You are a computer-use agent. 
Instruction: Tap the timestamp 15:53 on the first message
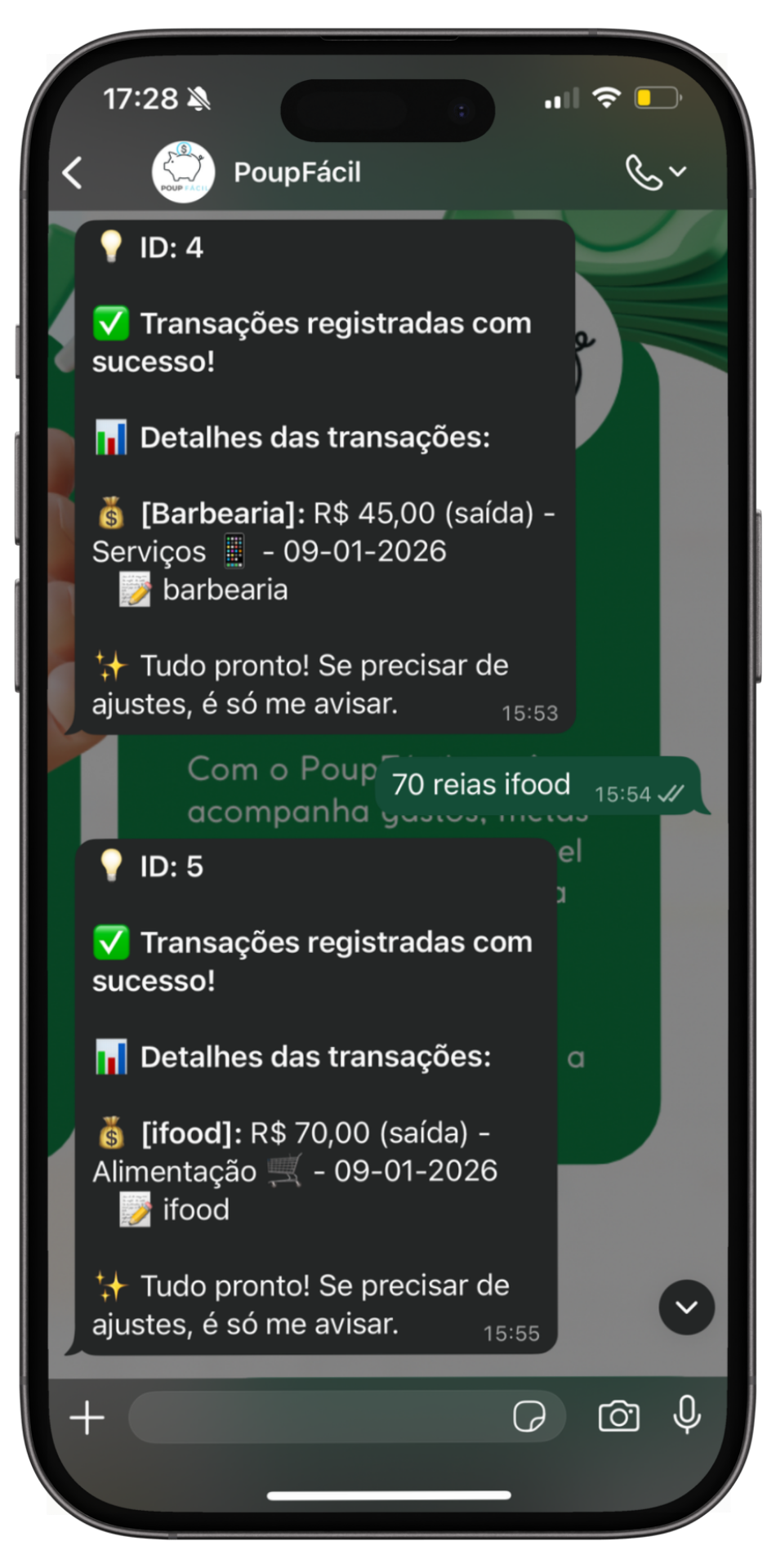(x=529, y=712)
